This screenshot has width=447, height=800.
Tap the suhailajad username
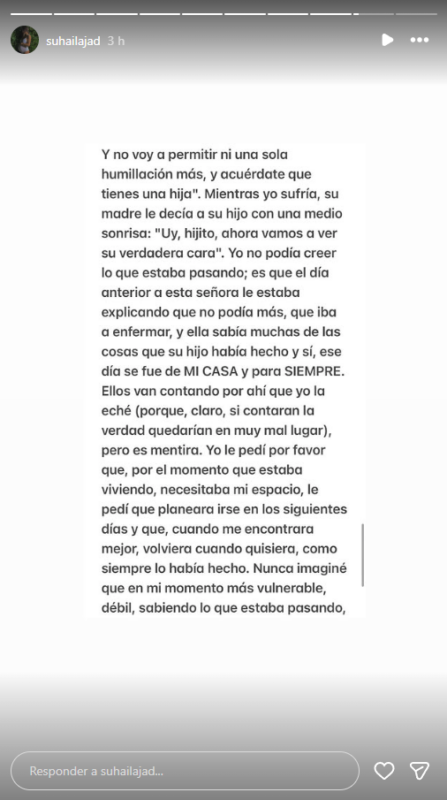click(73, 41)
